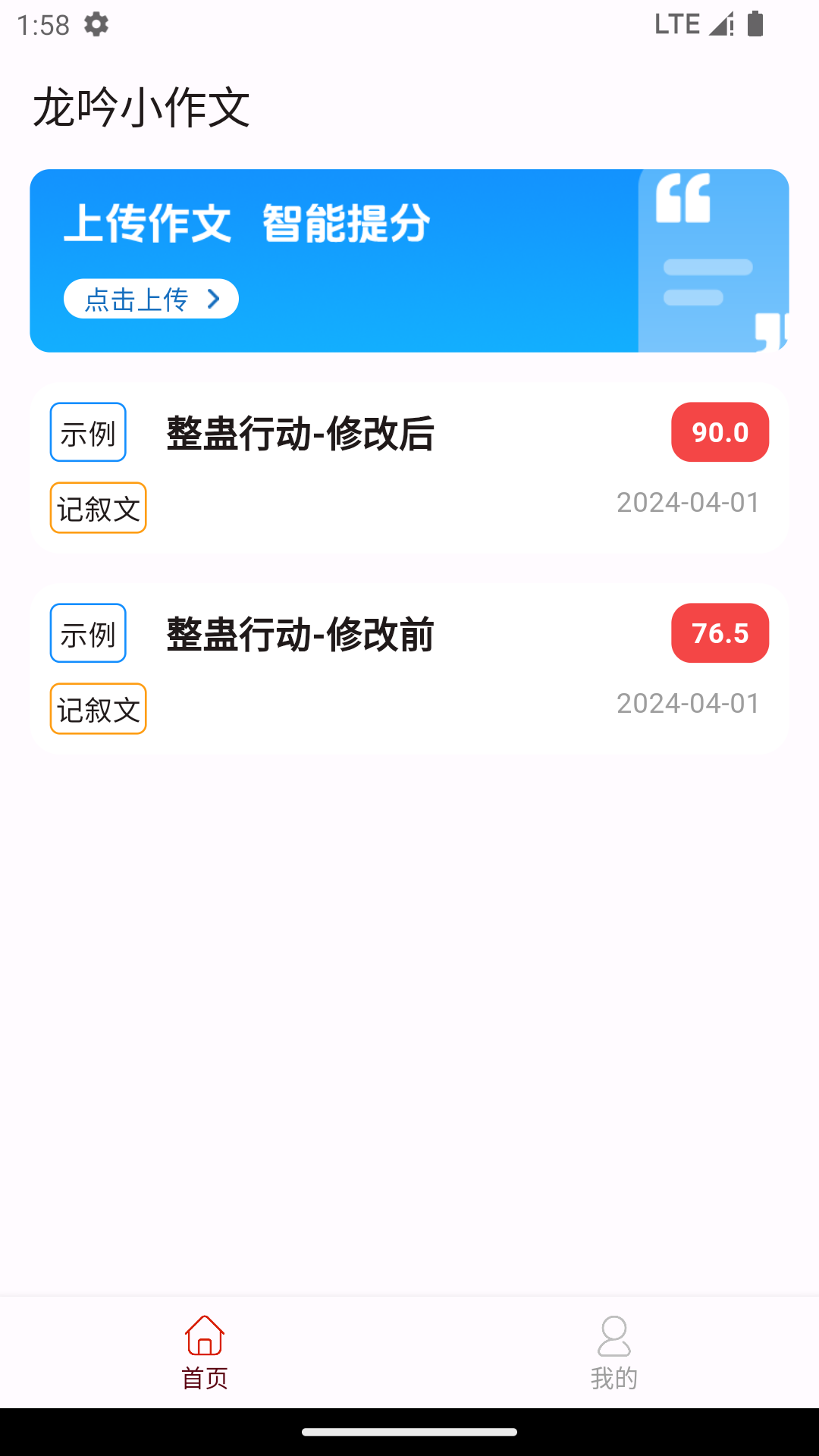Image resolution: width=819 pixels, height=1456 pixels.
Task: Tap the red 90.0 score badge
Action: [719, 432]
